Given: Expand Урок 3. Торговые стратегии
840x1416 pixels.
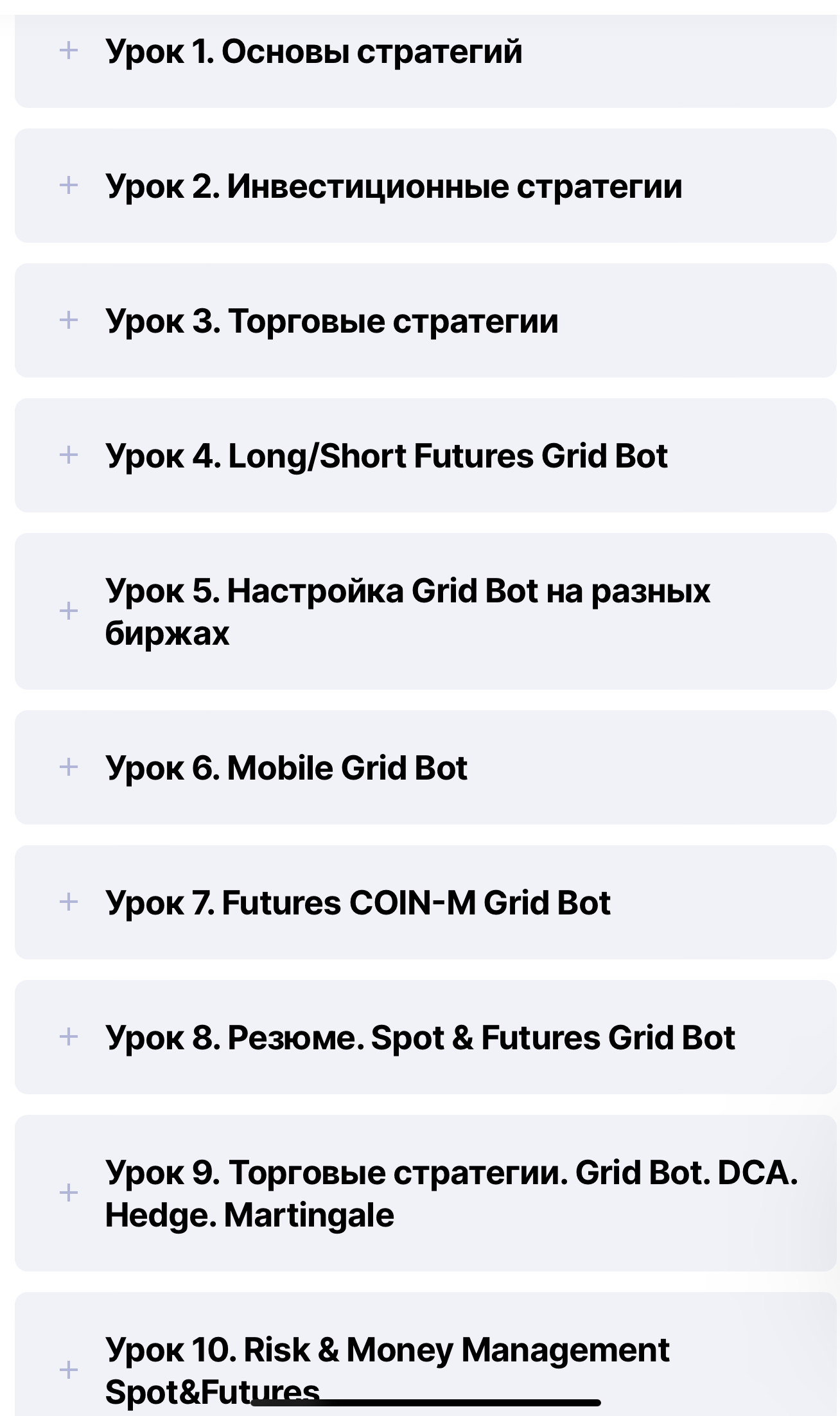Looking at the screenshot, I should [x=331, y=321].
